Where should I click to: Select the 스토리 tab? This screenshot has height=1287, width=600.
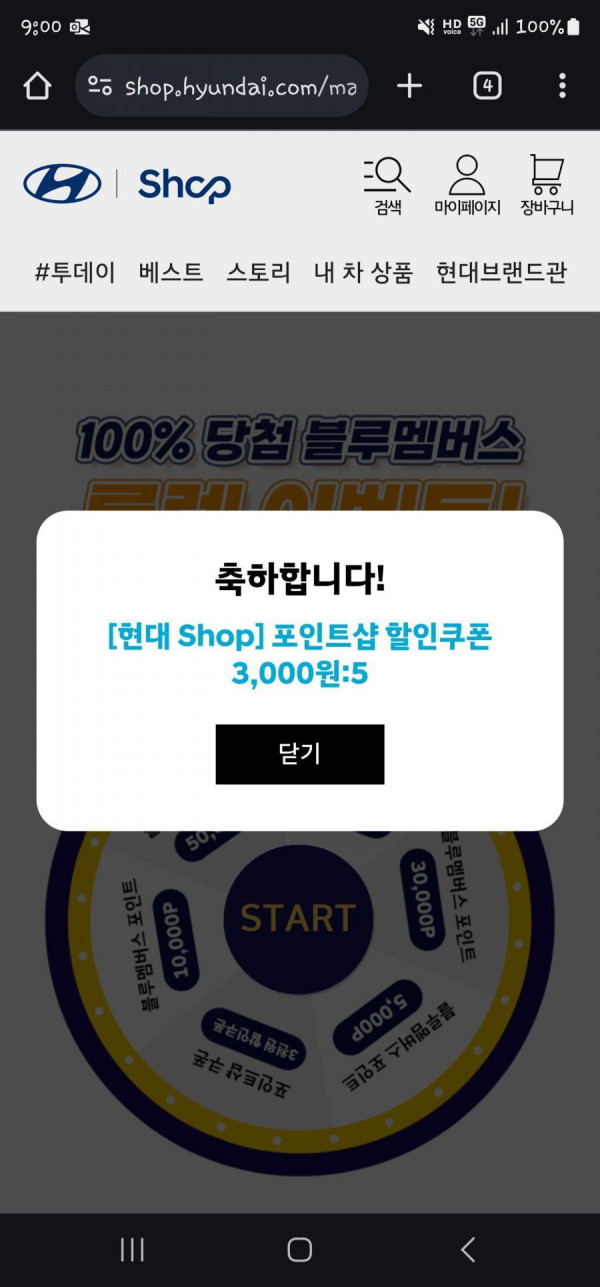click(258, 272)
